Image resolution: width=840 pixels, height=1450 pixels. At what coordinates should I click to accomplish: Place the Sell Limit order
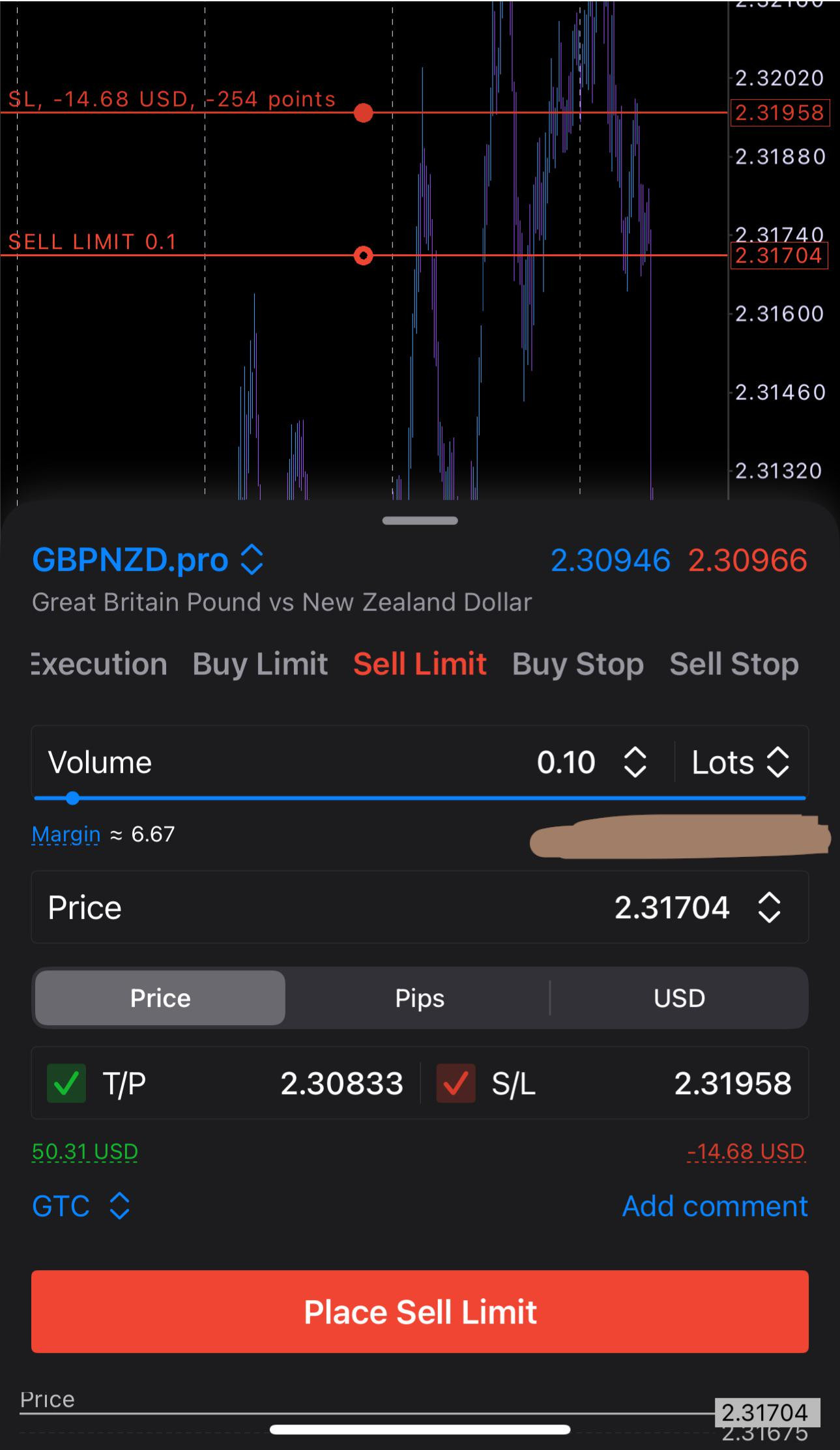(420, 1311)
